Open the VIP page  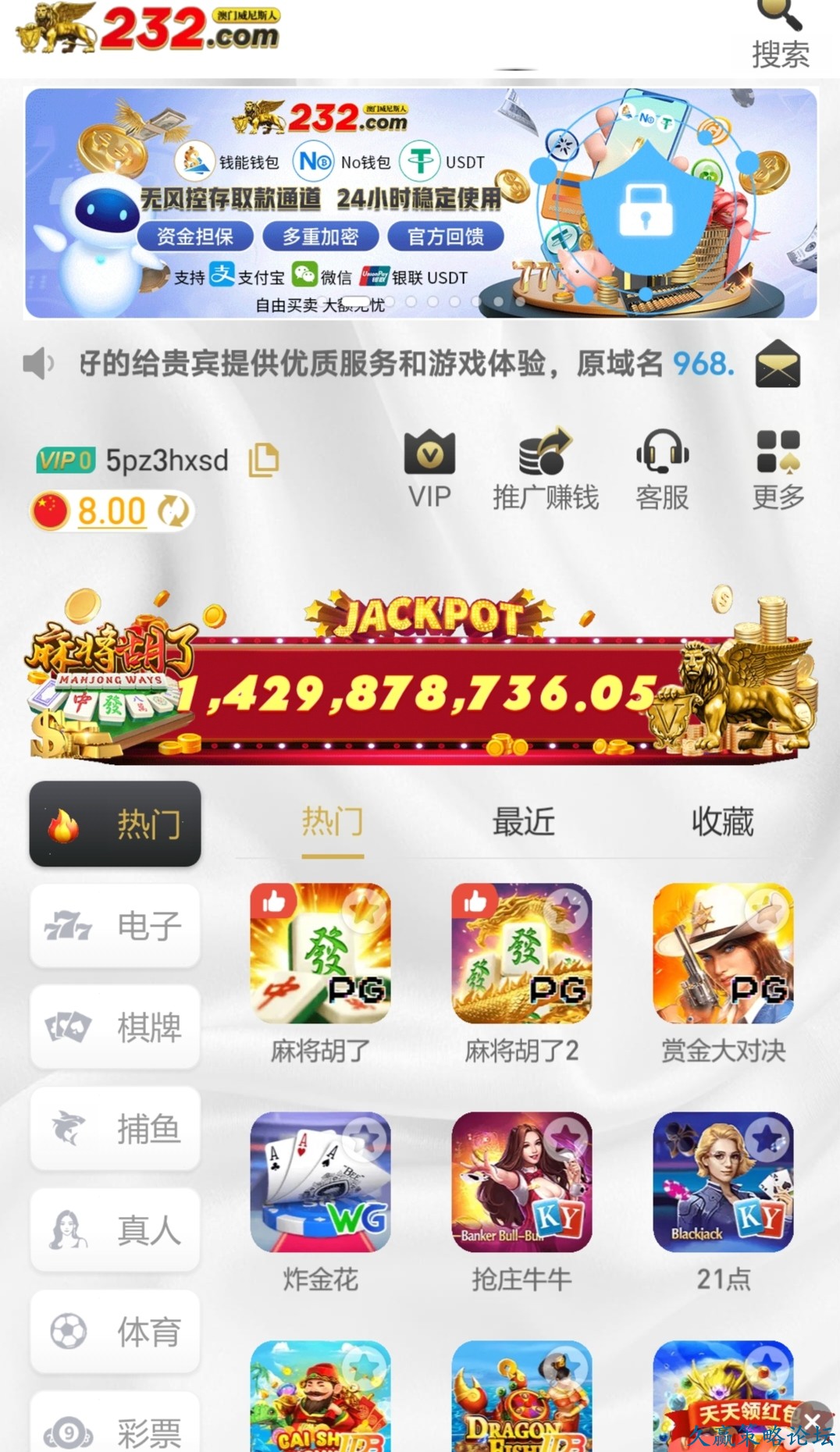[x=429, y=468]
